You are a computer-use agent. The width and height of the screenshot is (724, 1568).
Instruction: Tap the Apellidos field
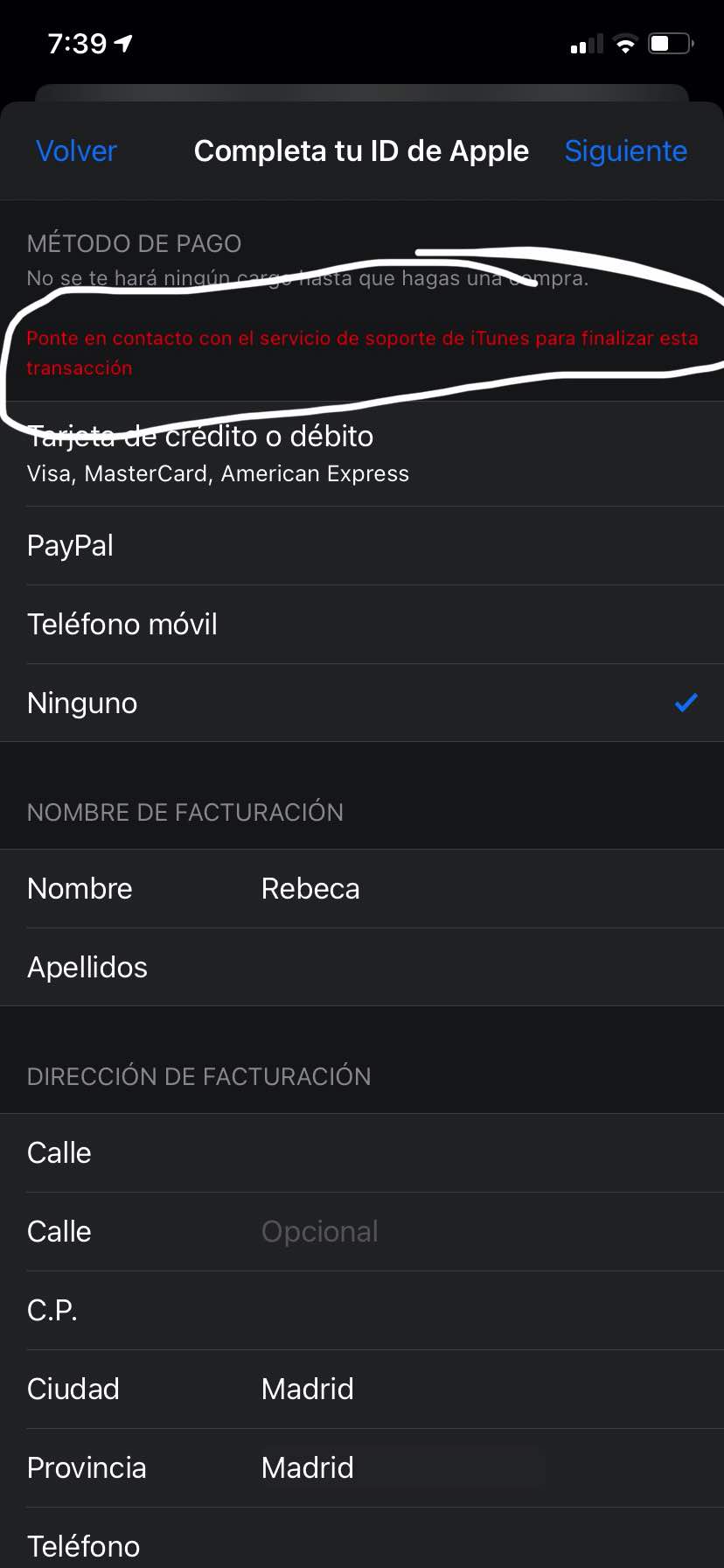coord(437,968)
